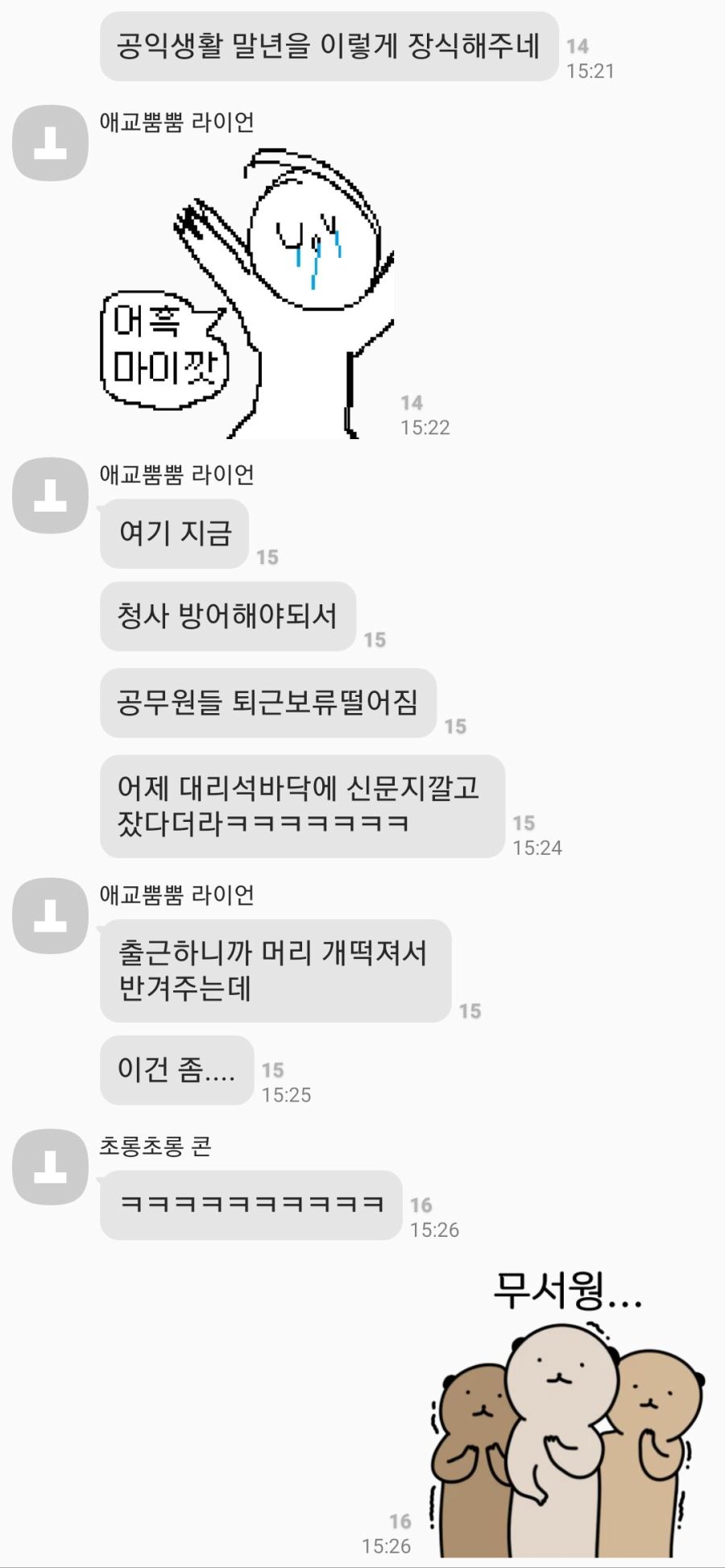Open 애교뿜뿜 라이언's avatar beside the crying sticker
The image size is (725, 1568).
click(x=50, y=143)
